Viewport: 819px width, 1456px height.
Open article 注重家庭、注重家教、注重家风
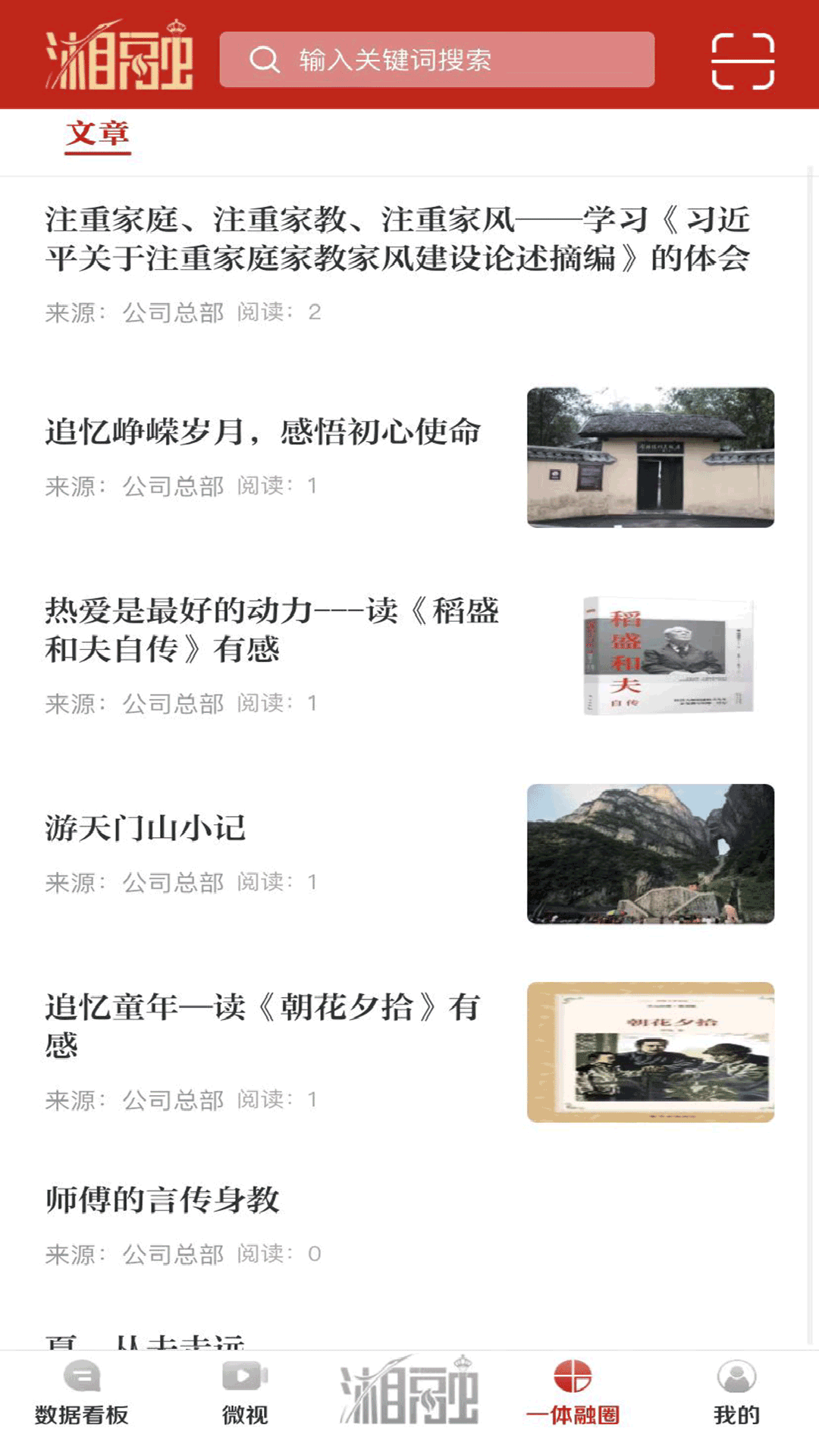click(397, 239)
